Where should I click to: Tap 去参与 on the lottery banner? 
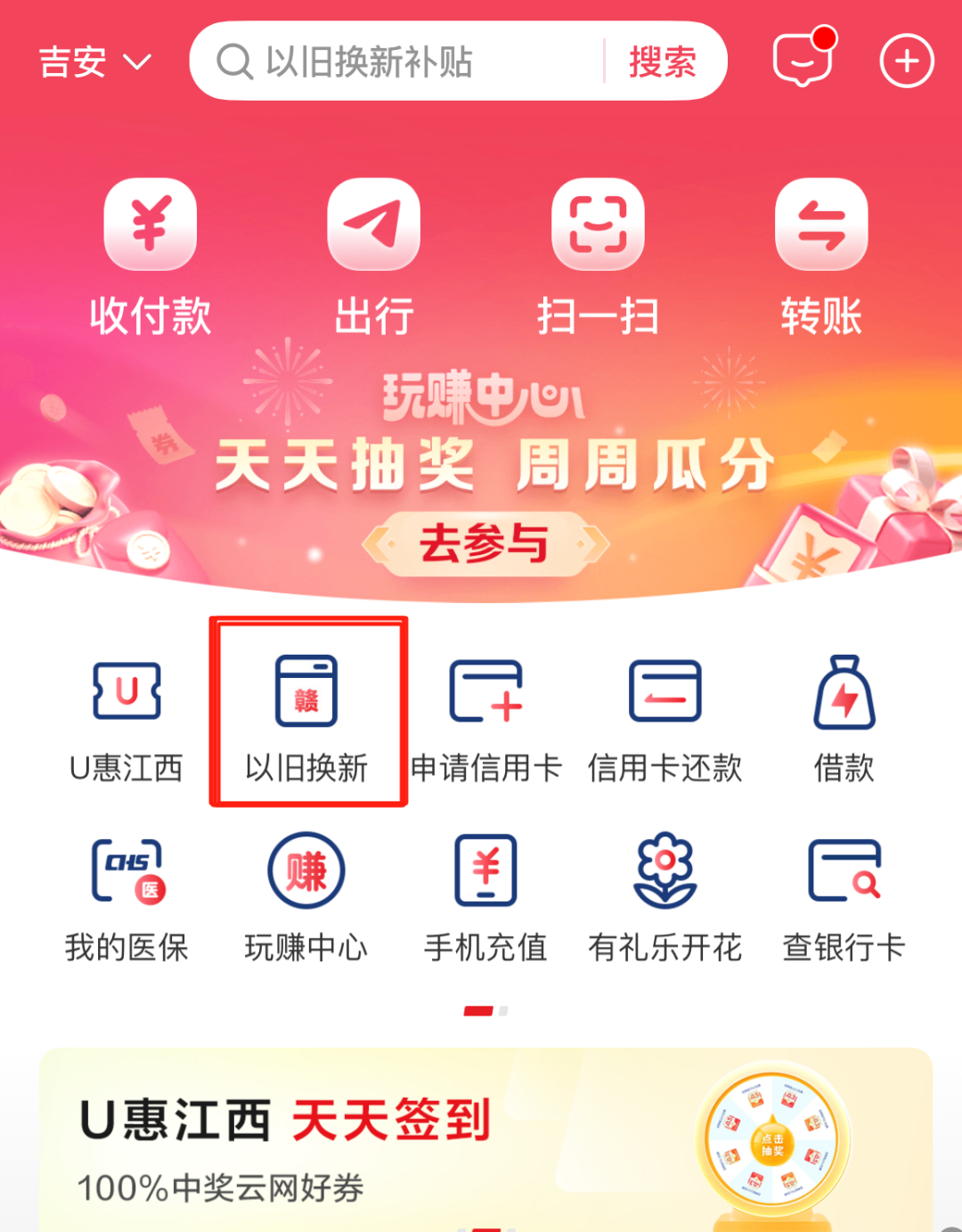point(485,543)
